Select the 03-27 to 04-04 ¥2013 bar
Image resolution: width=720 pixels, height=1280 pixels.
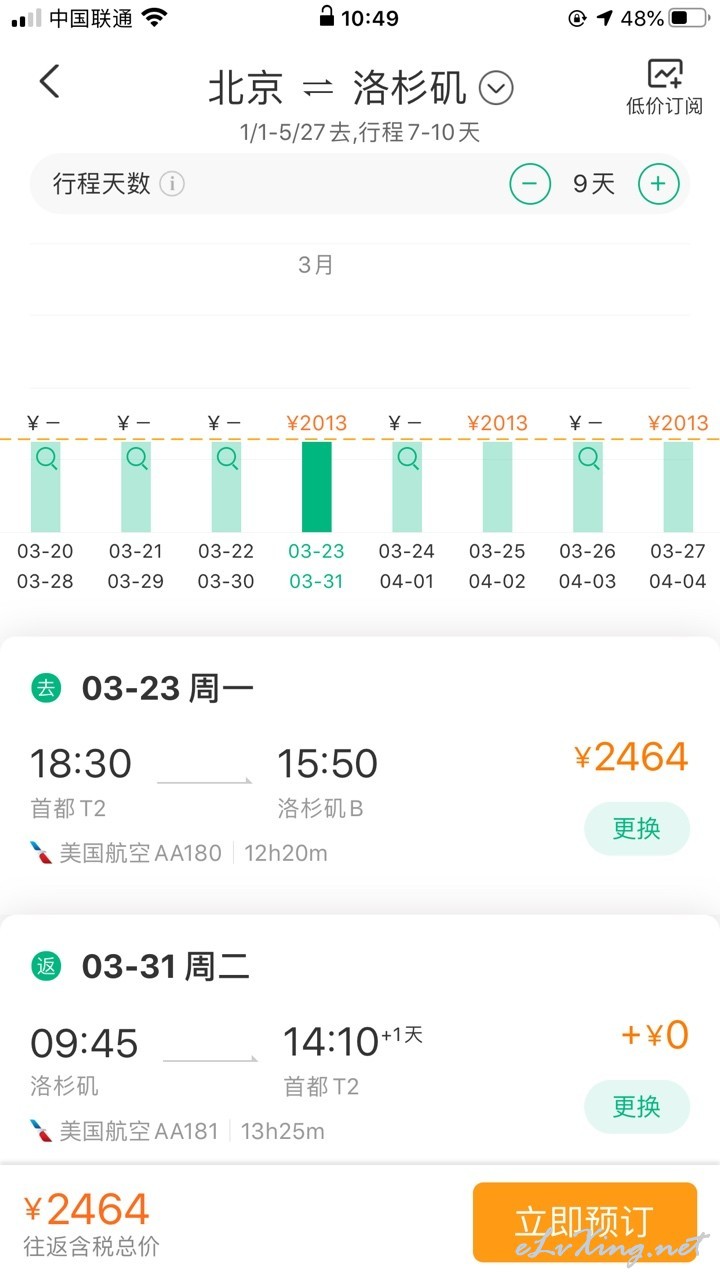point(678,487)
